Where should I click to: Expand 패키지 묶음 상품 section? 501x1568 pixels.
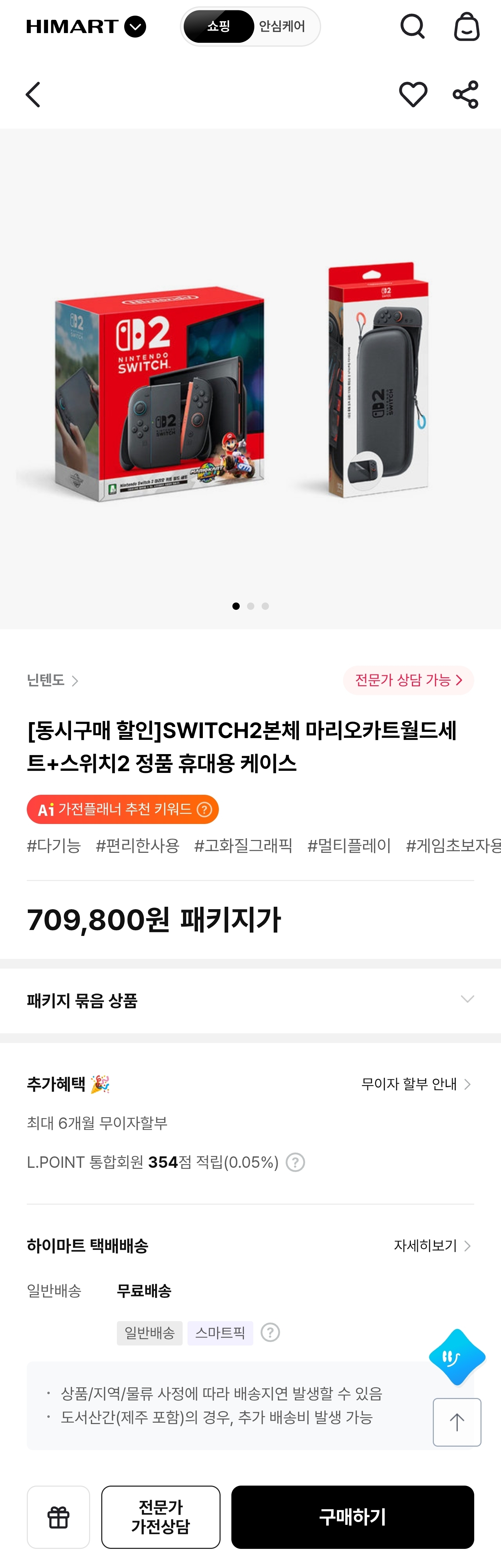click(467, 1000)
